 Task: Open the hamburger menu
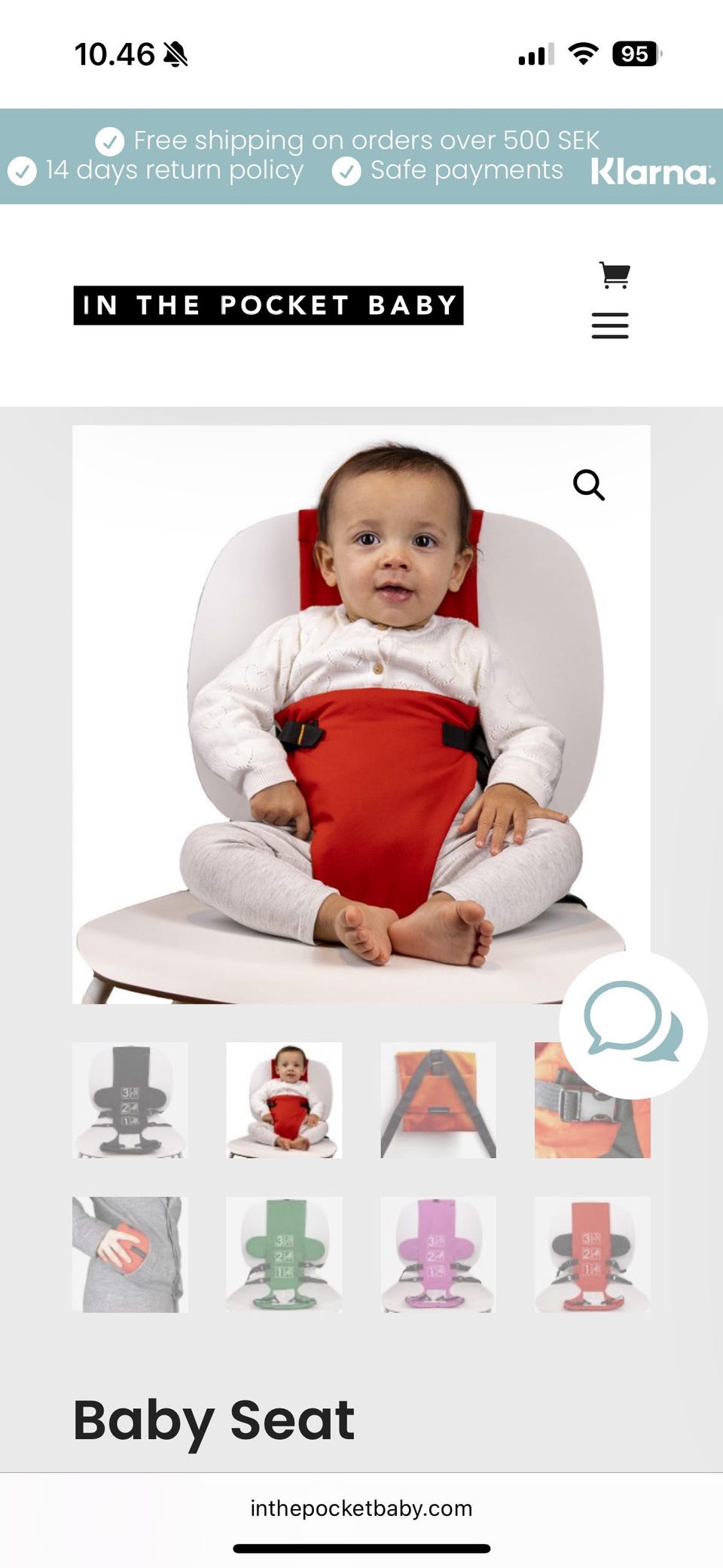(x=610, y=326)
